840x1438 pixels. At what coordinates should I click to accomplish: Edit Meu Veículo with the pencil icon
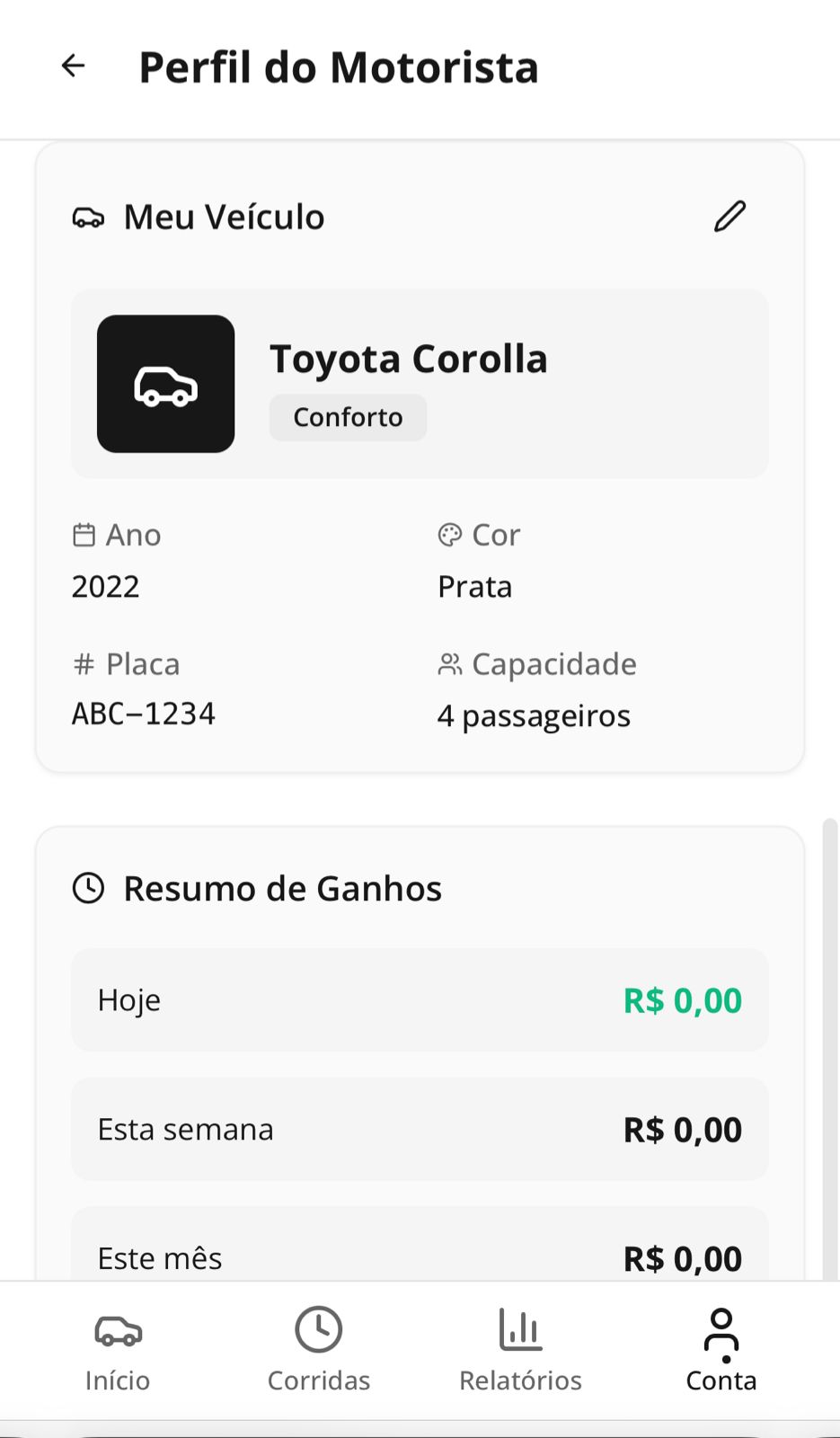tap(729, 217)
